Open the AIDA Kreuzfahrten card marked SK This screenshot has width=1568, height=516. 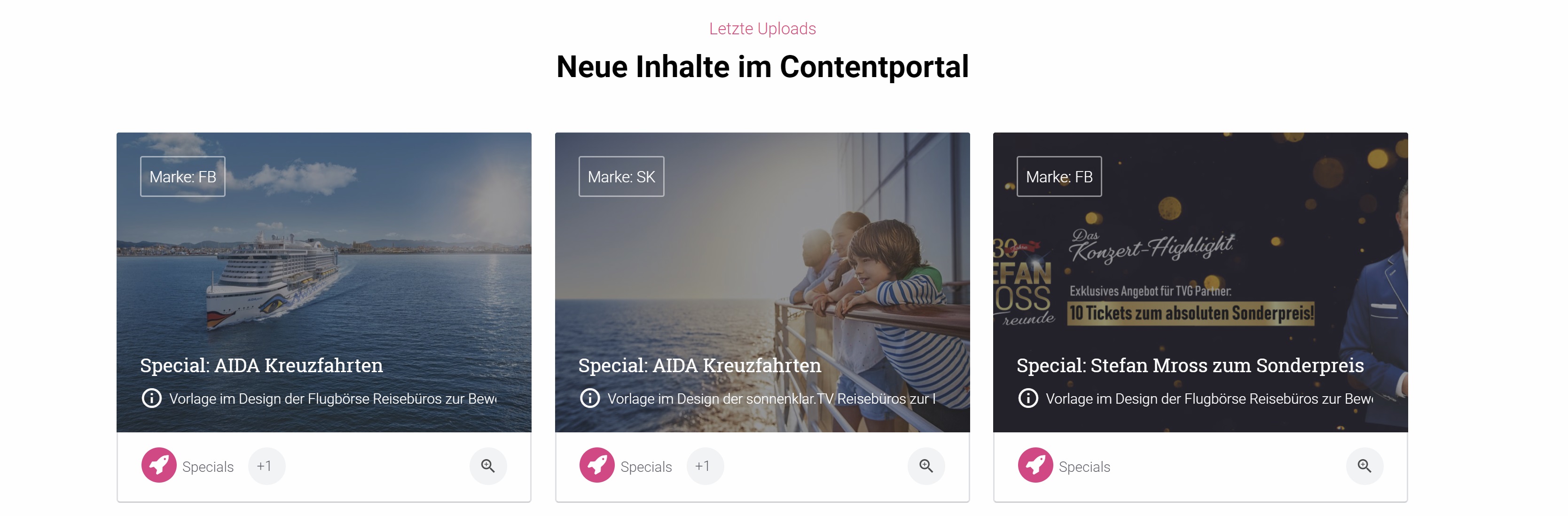click(699, 365)
